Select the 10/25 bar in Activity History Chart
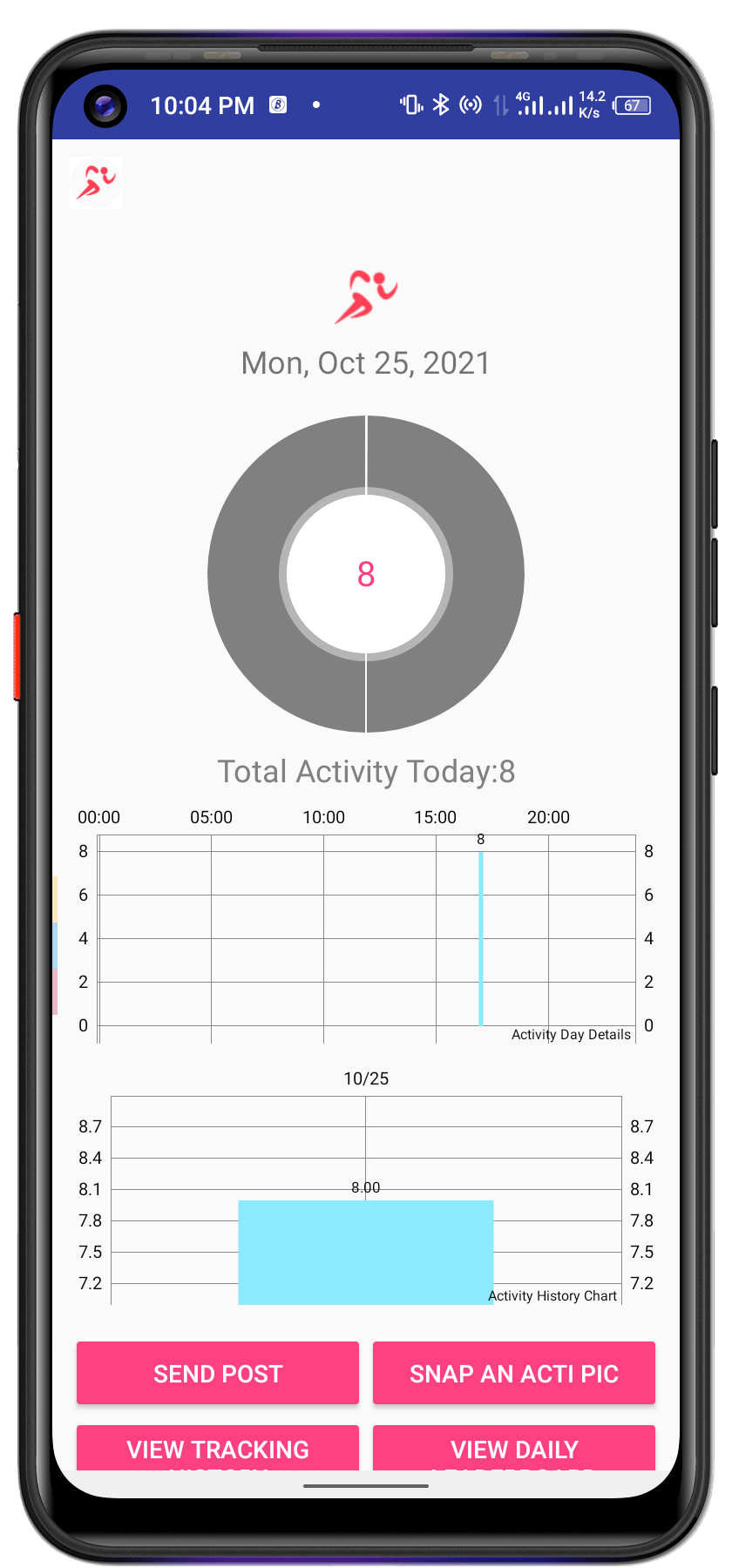 366,1252
